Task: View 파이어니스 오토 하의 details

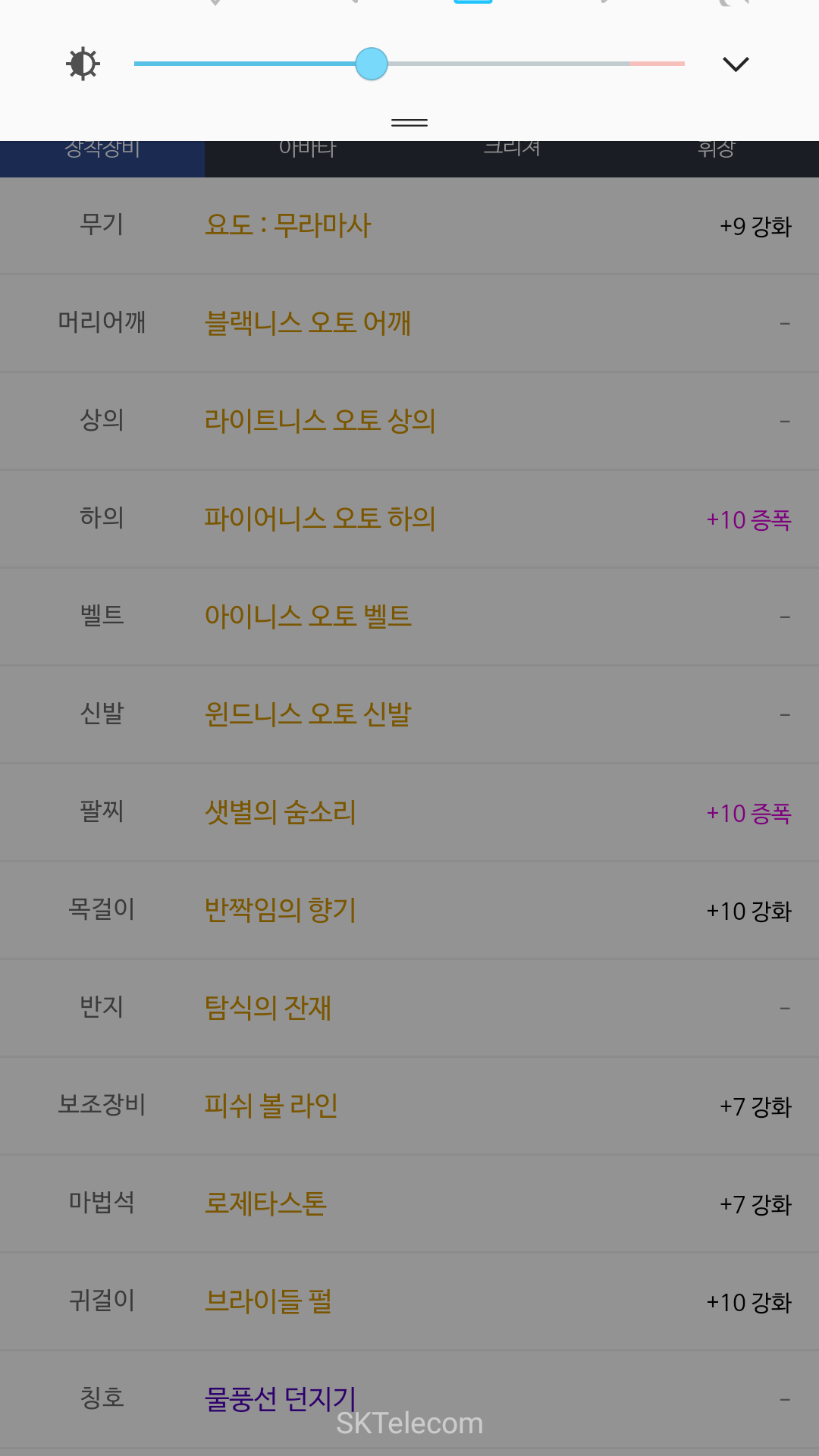Action: [320, 519]
